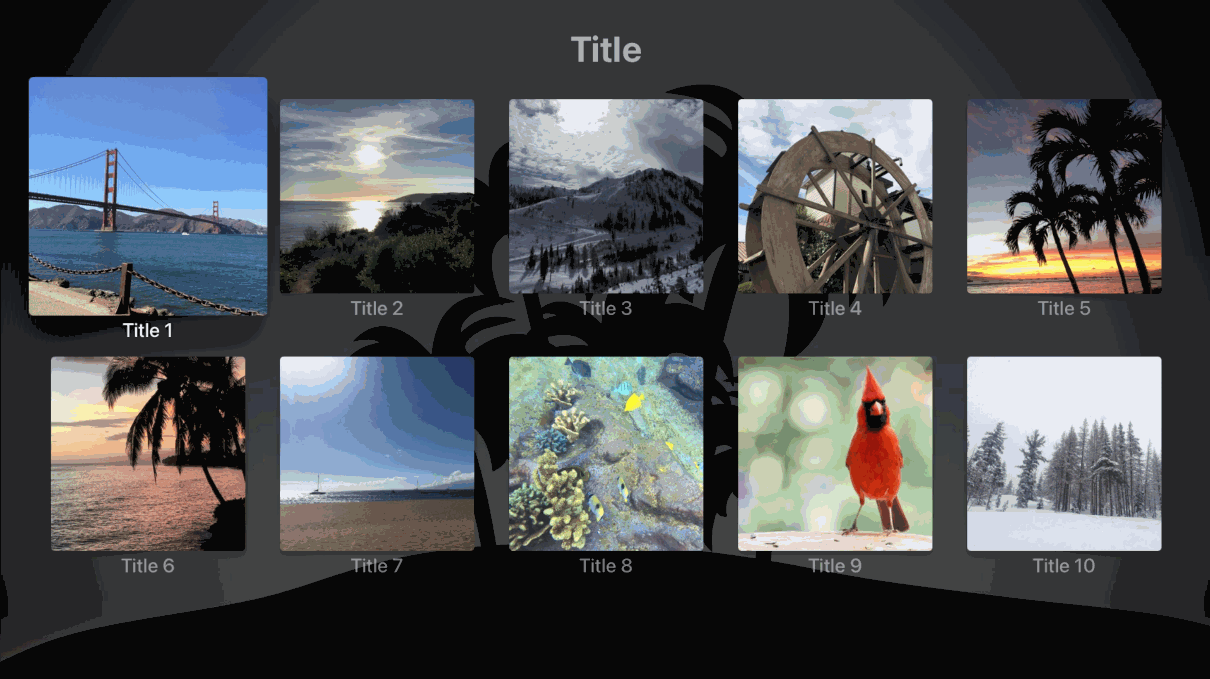Select the Title 8 coral reef tile
Image resolution: width=1210 pixels, height=679 pixels.
[606, 453]
